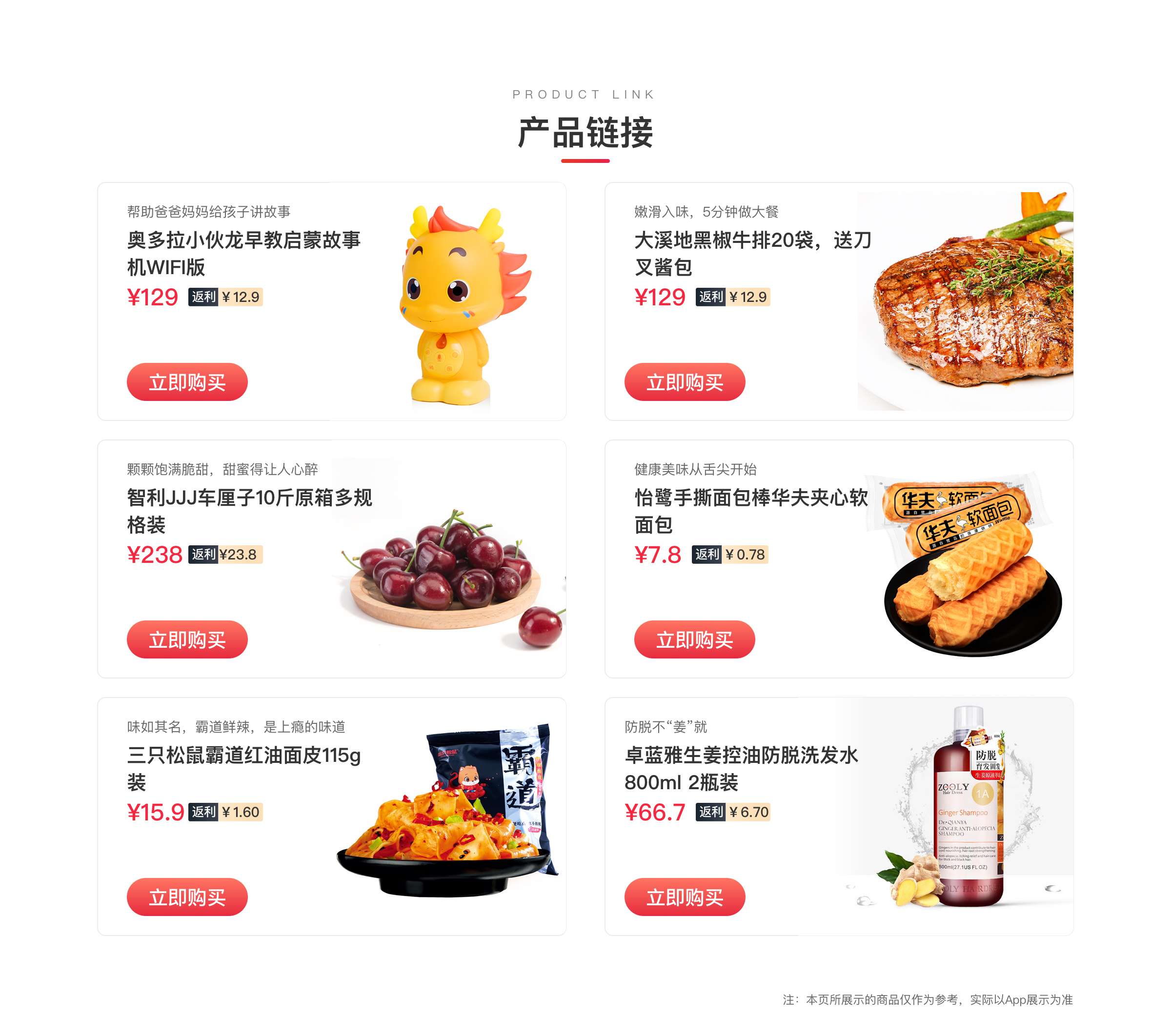Tap 立即购买 for 怡鹭手撕面包棒

coord(694,639)
